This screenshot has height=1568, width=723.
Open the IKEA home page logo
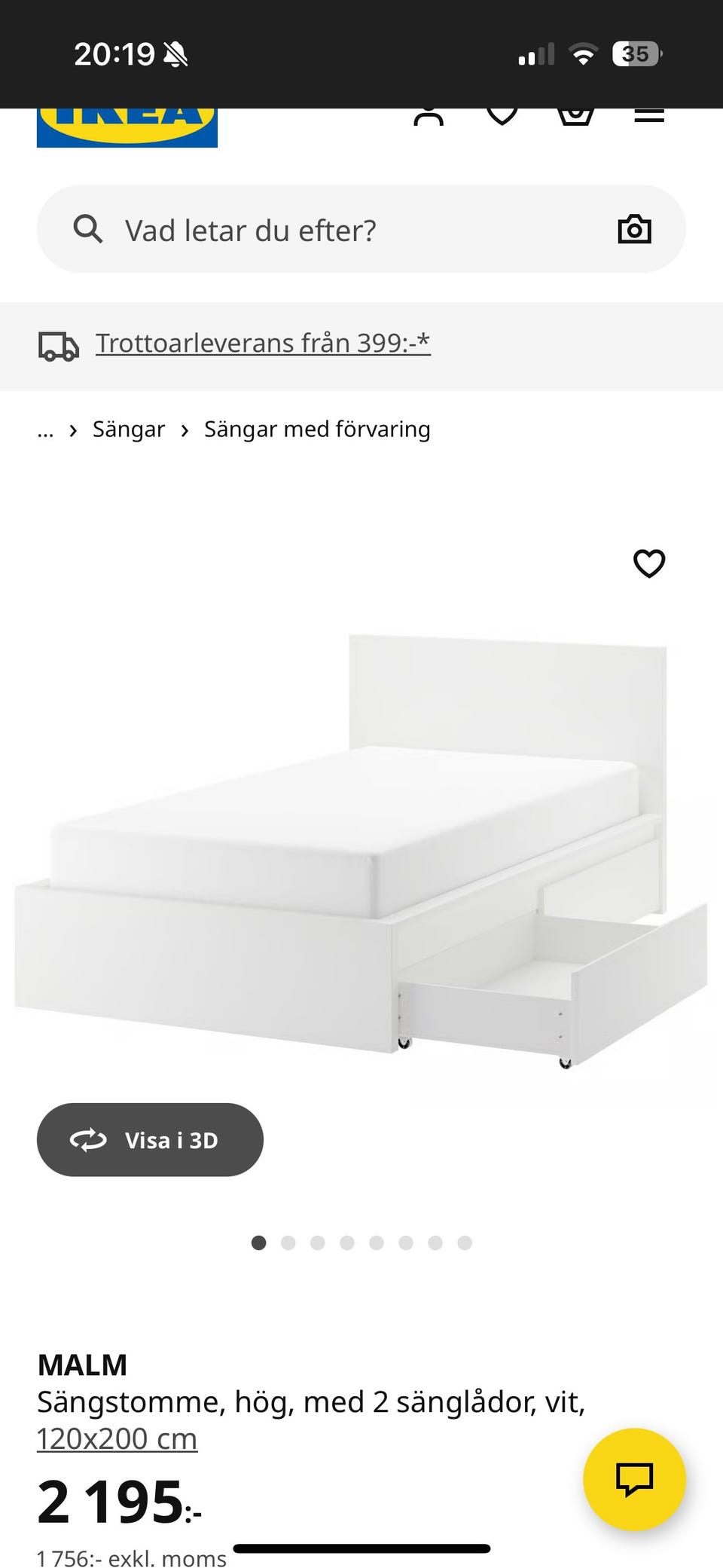[127, 127]
